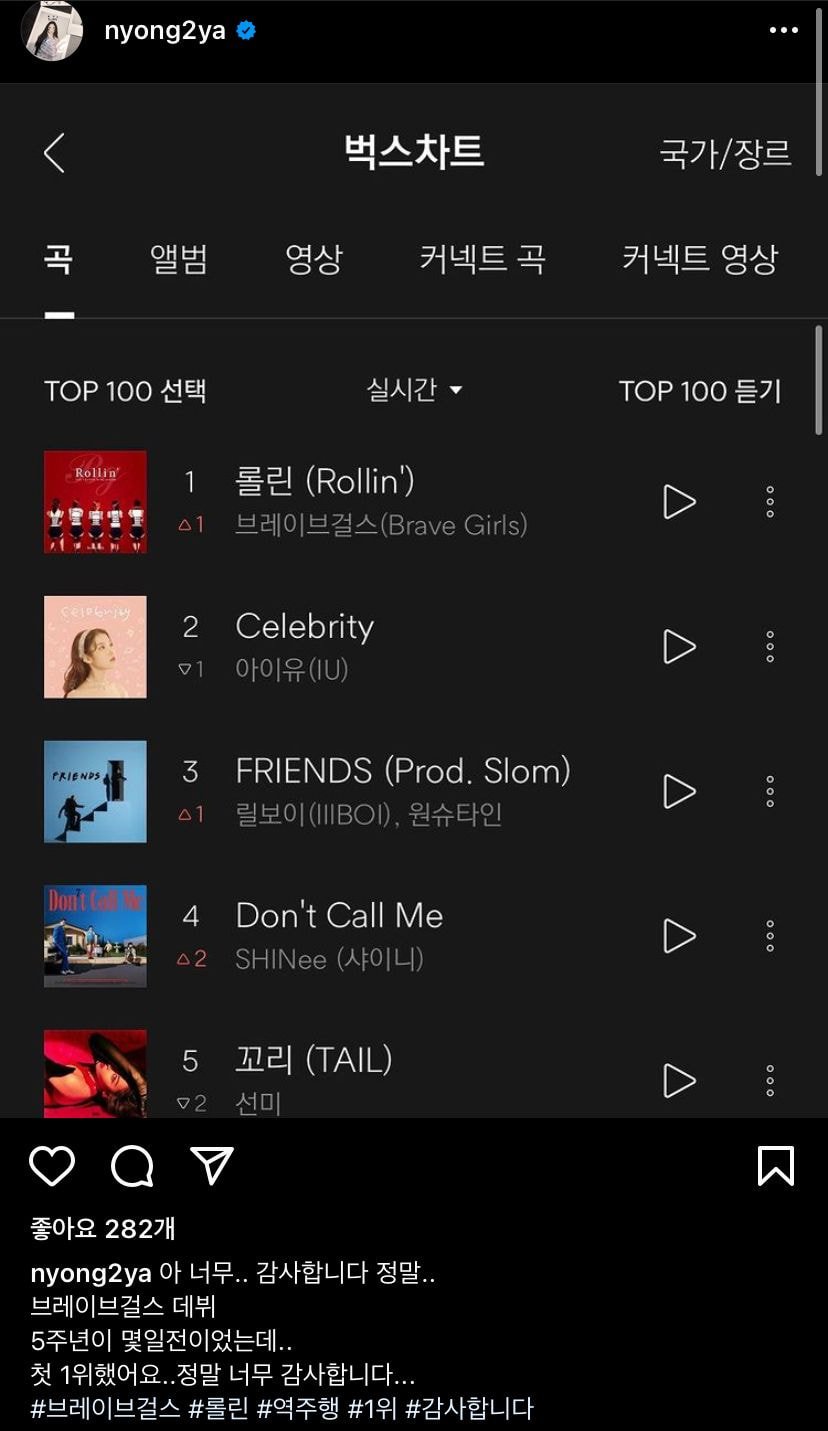Tap the nyong2ya username in the post header
The width and height of the screenshot is (828, 1431).
click(164, 31)
